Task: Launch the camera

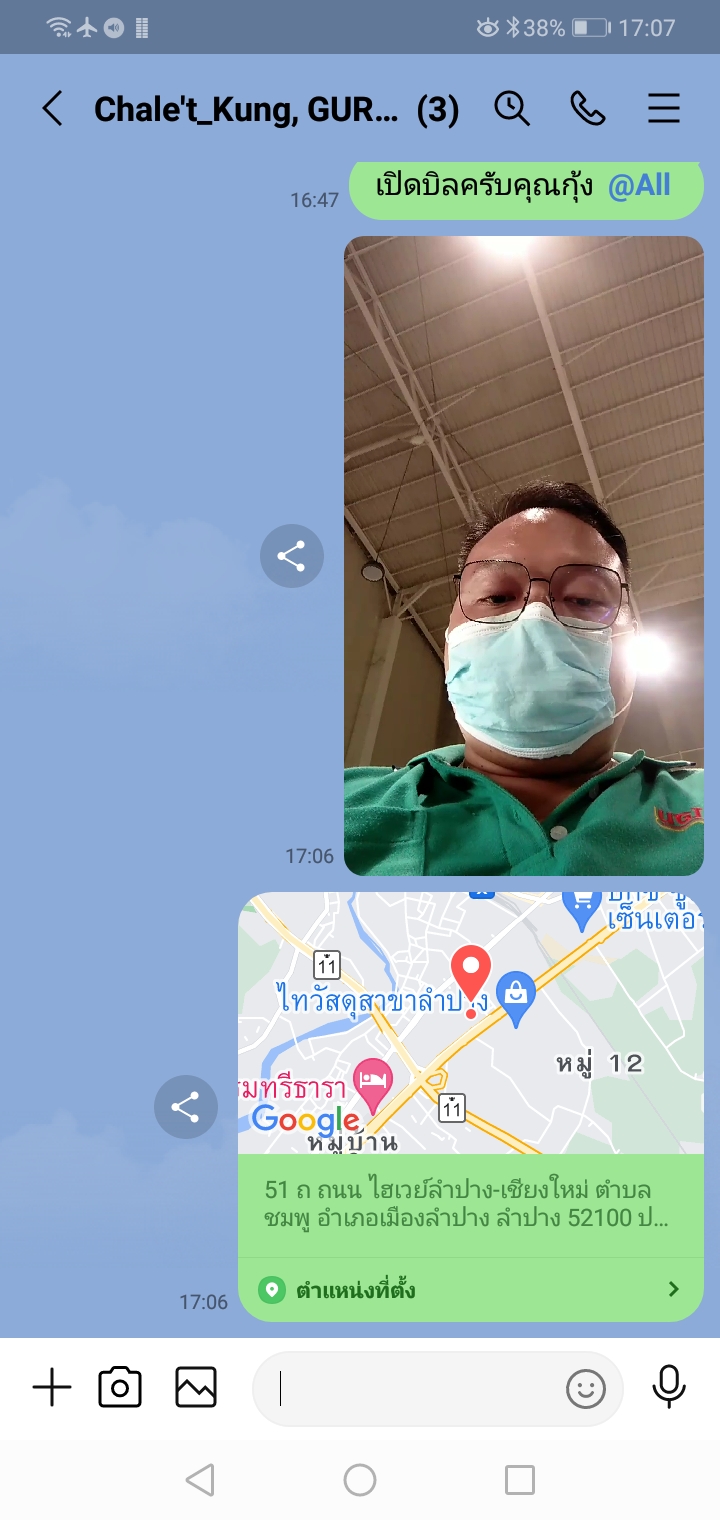Action: (x=120, y=1388)
